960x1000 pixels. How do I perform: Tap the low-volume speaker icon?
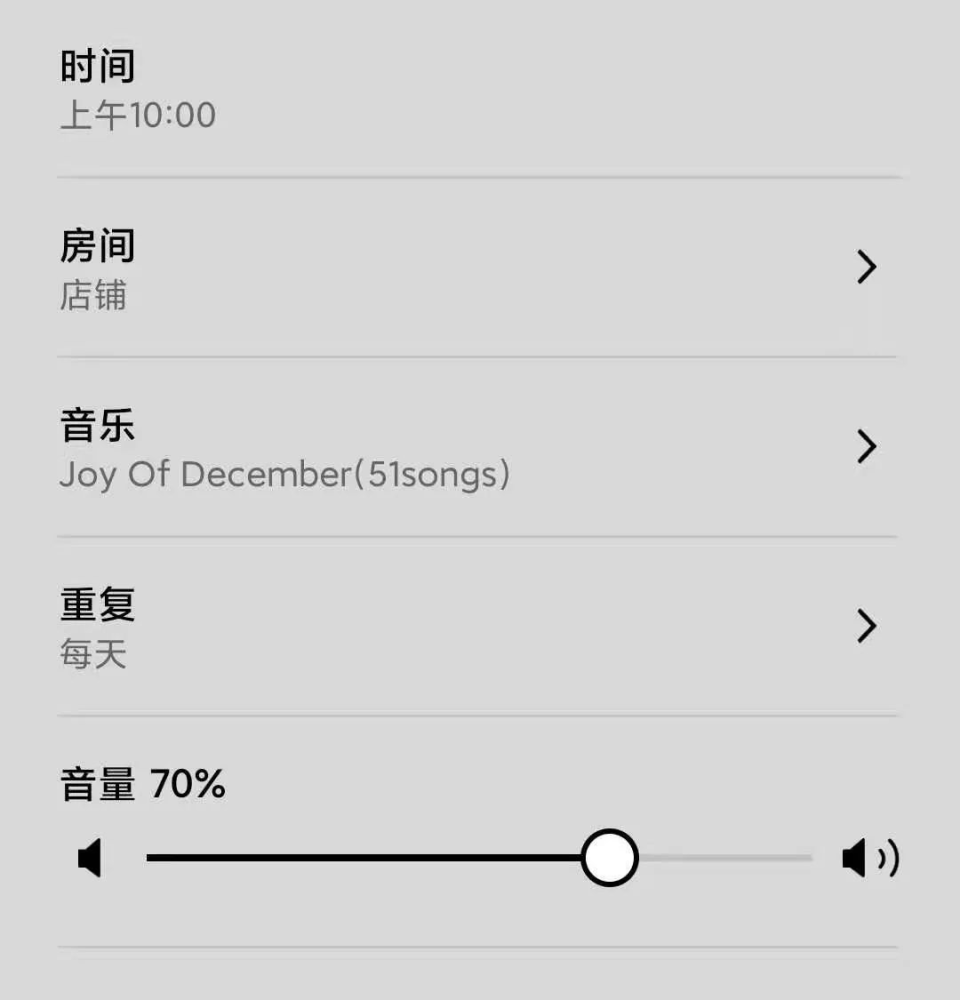click(x=90, y=859)
